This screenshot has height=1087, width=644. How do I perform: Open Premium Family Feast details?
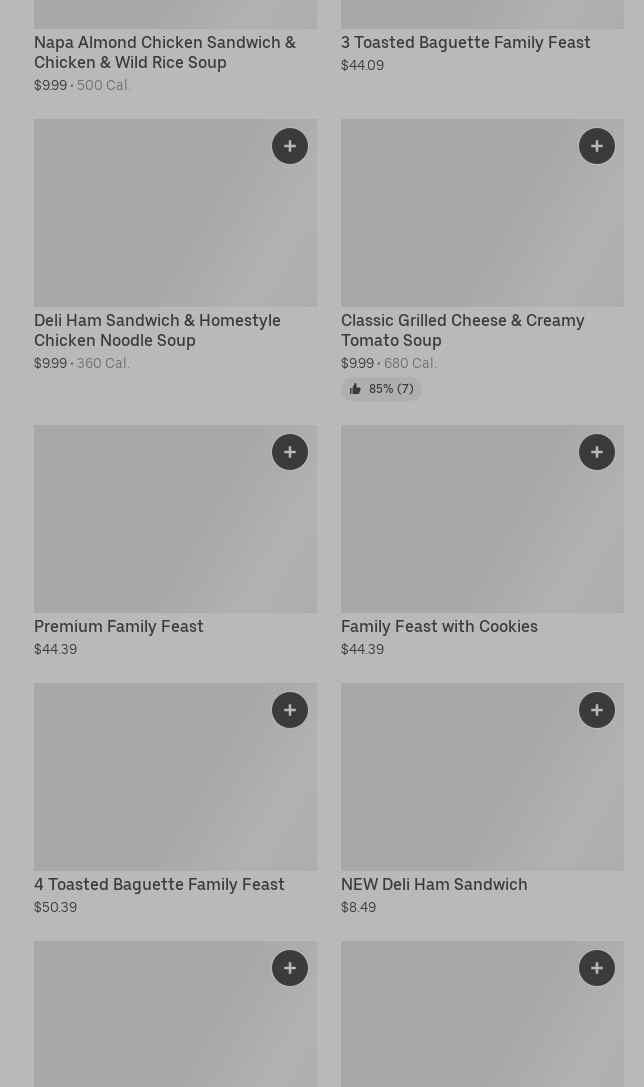119,627
